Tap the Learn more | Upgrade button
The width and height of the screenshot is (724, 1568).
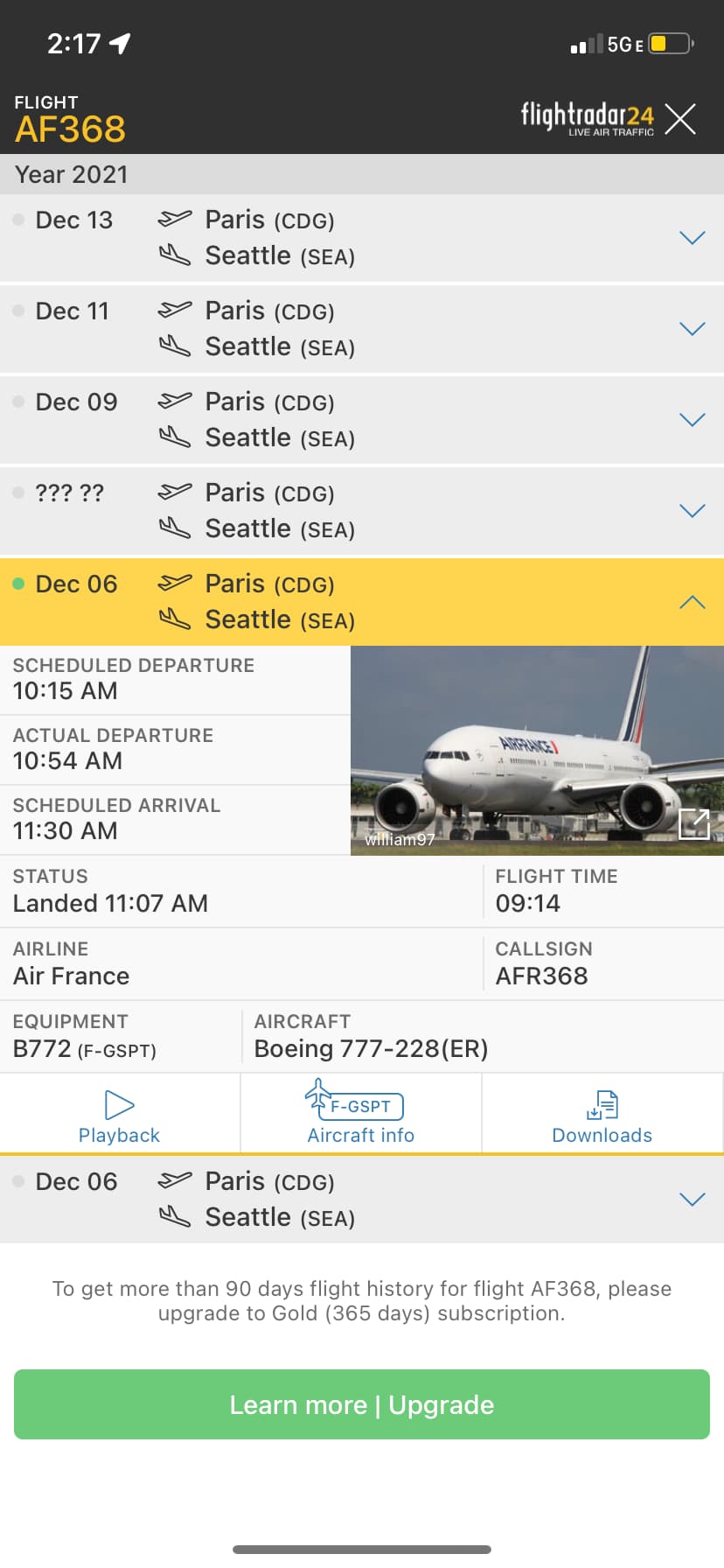point(362,1404)
